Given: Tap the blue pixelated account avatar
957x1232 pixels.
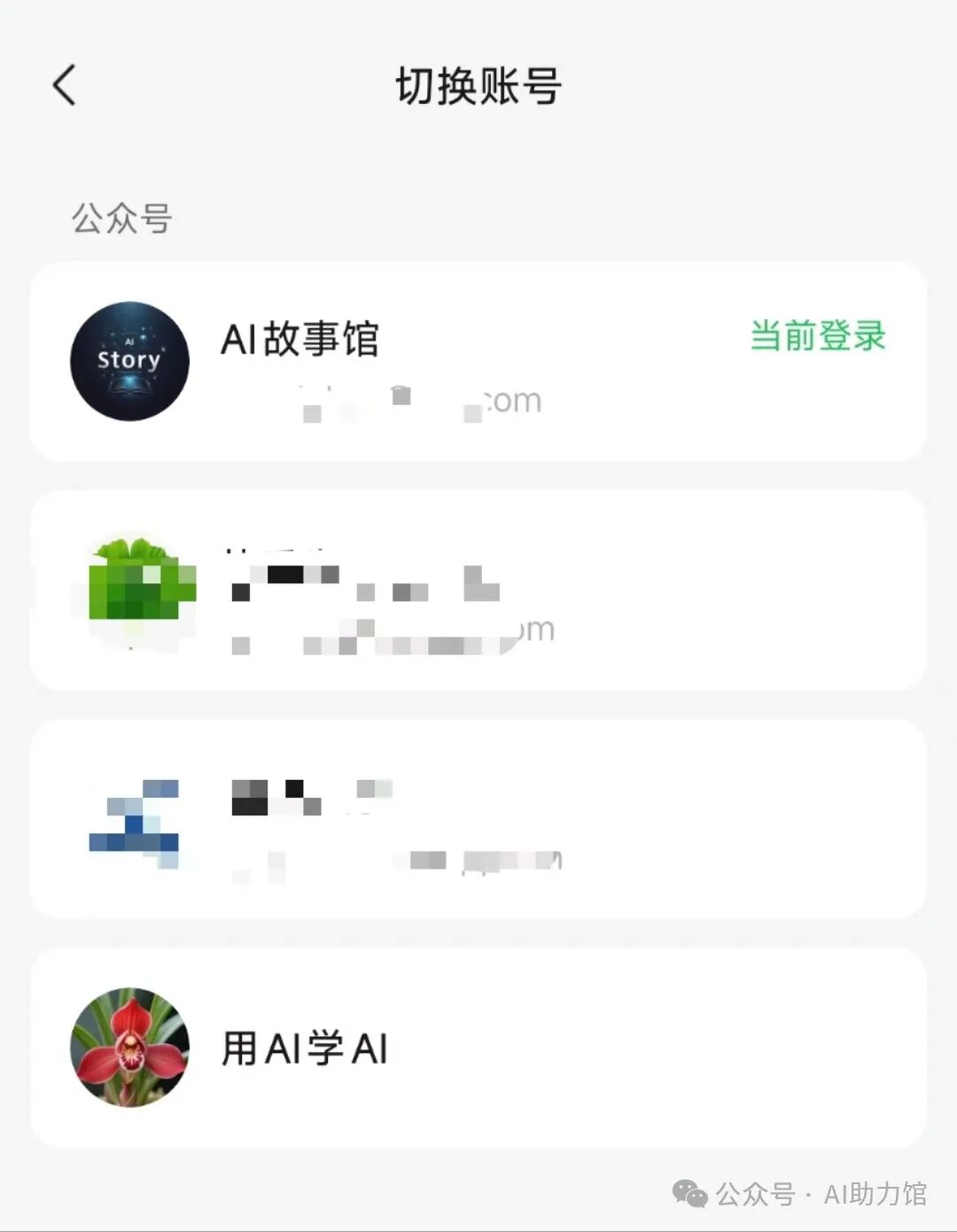Looking at the screenshot, I should (x=133, y=820).
